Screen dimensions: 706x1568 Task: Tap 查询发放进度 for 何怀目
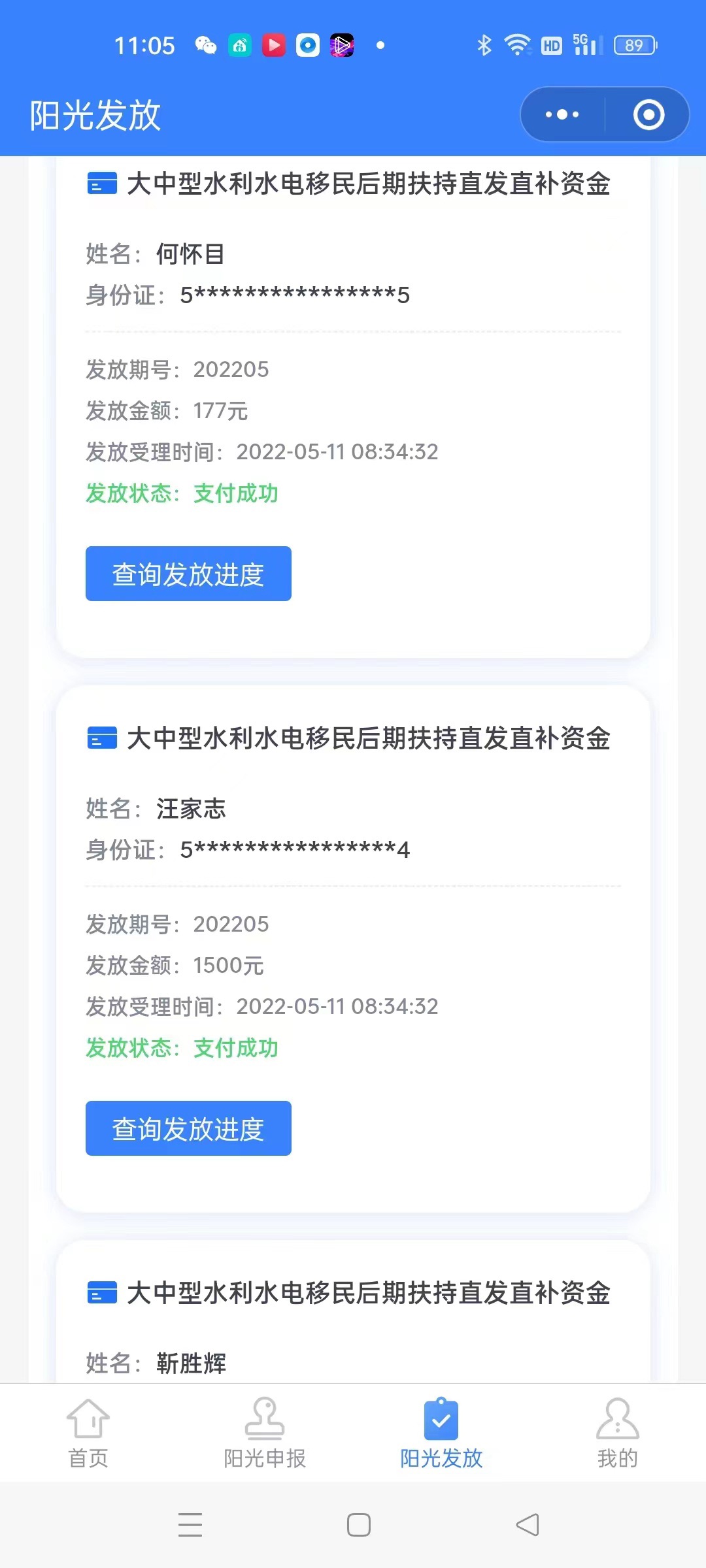click(x=188, y=574)
